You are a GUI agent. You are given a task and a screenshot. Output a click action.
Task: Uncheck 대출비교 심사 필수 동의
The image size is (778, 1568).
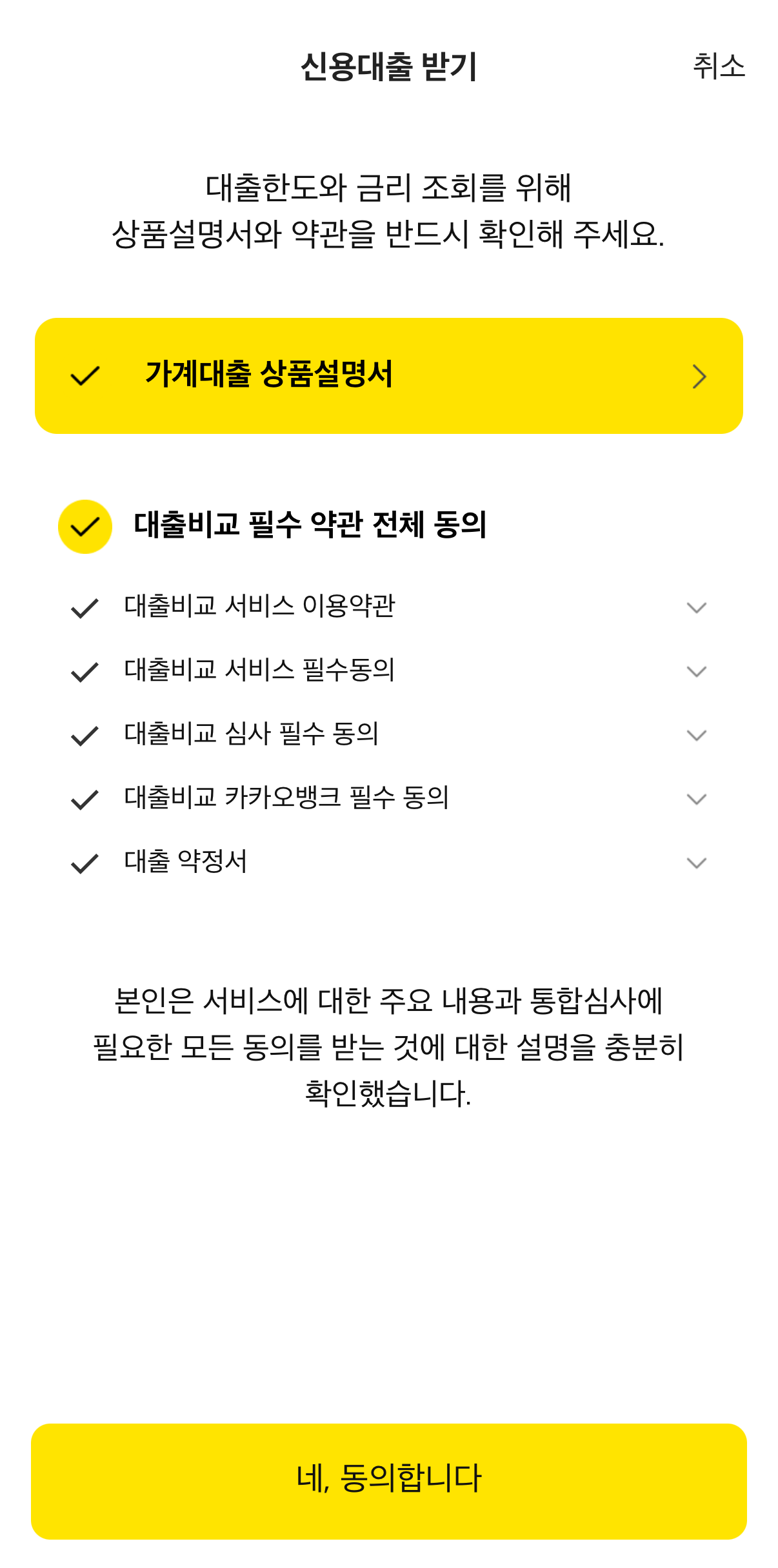click(85, 736)
